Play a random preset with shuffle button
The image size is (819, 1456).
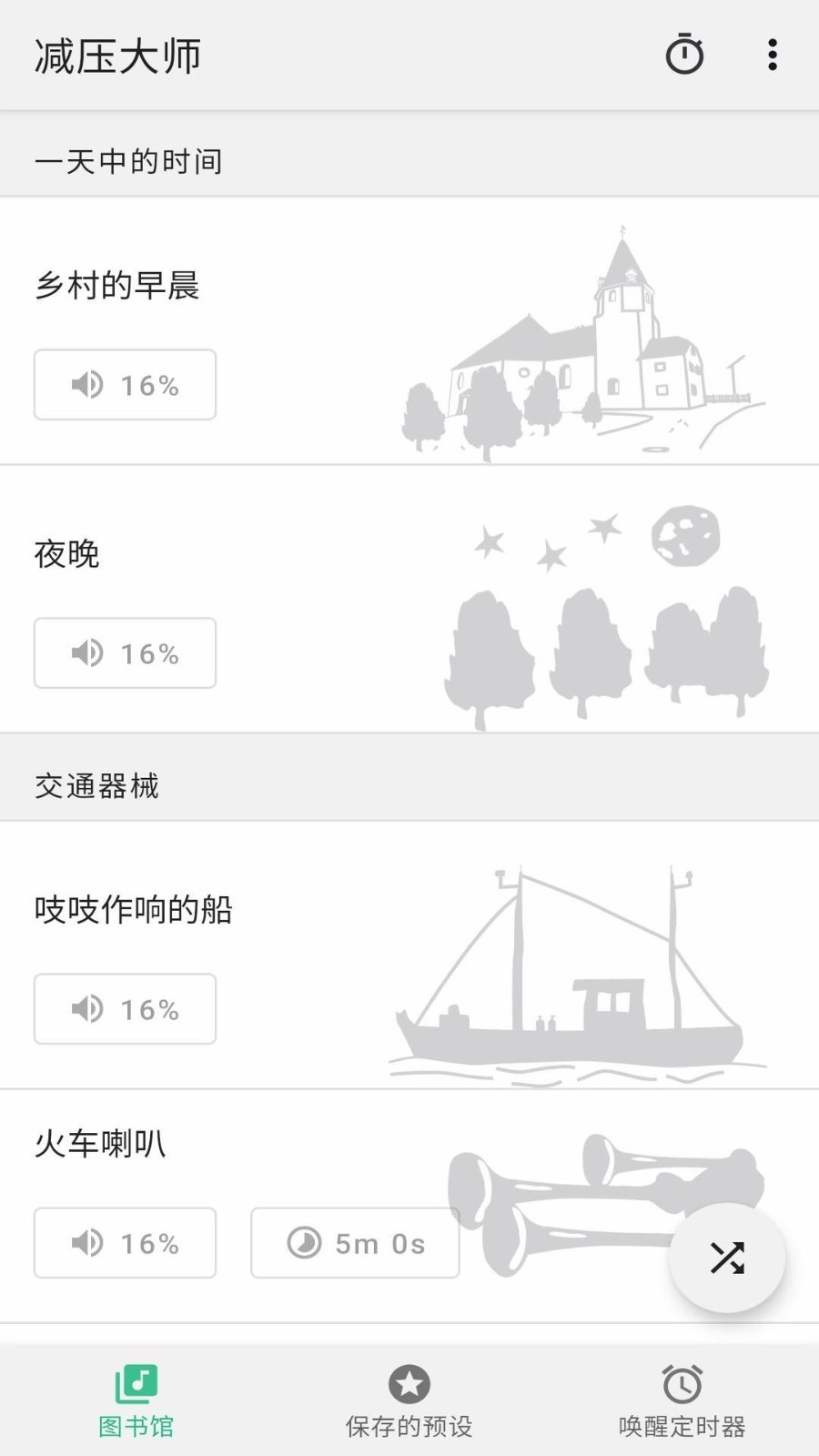coord(726,1258)
